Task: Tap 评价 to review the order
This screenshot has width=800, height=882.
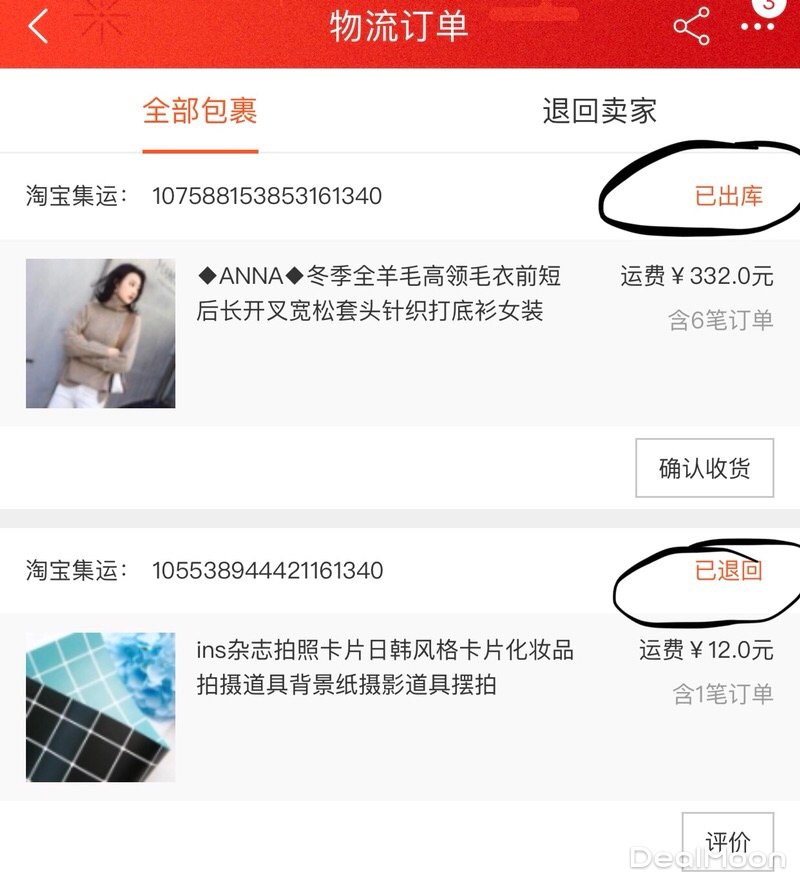Action: click(727, 842)
